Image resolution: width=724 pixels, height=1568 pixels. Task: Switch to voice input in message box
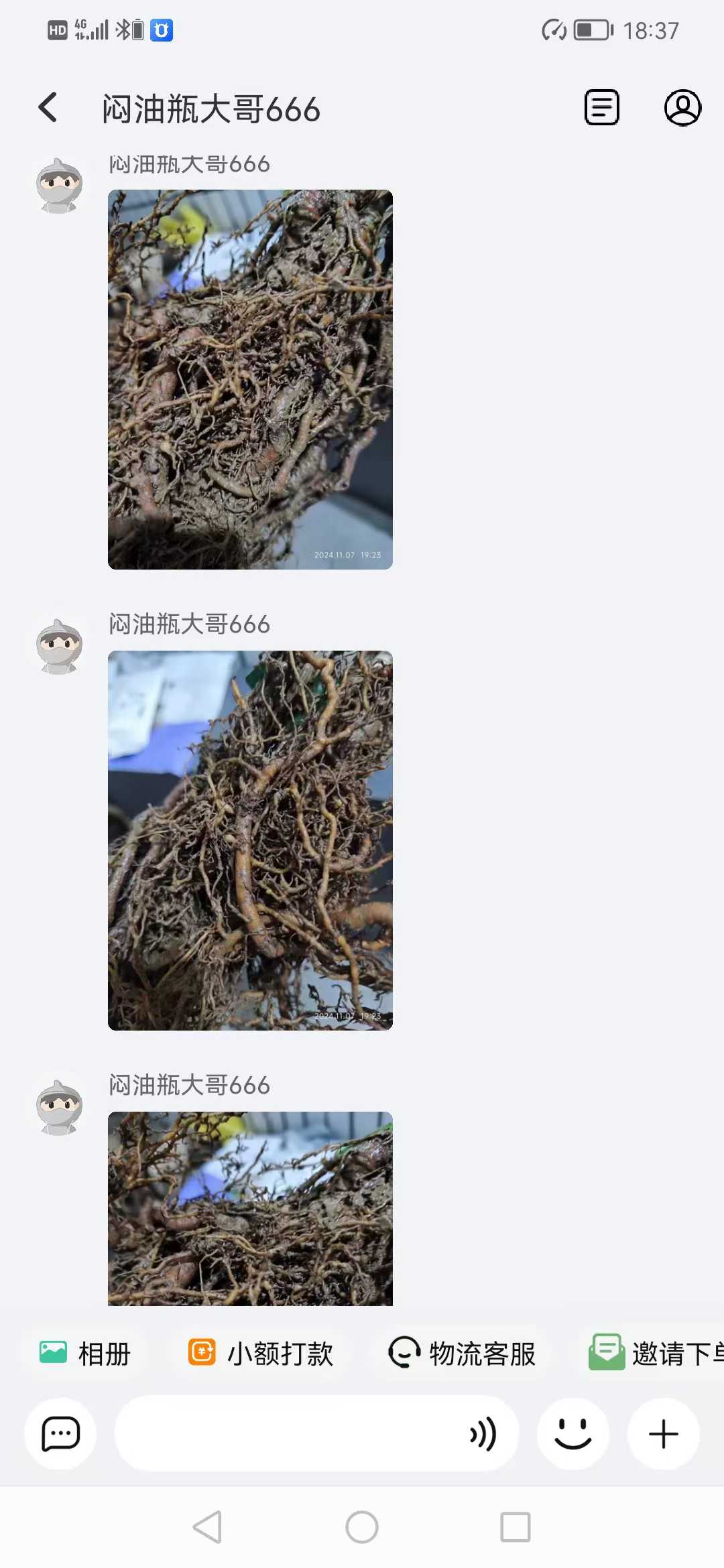click(483, 1434)
